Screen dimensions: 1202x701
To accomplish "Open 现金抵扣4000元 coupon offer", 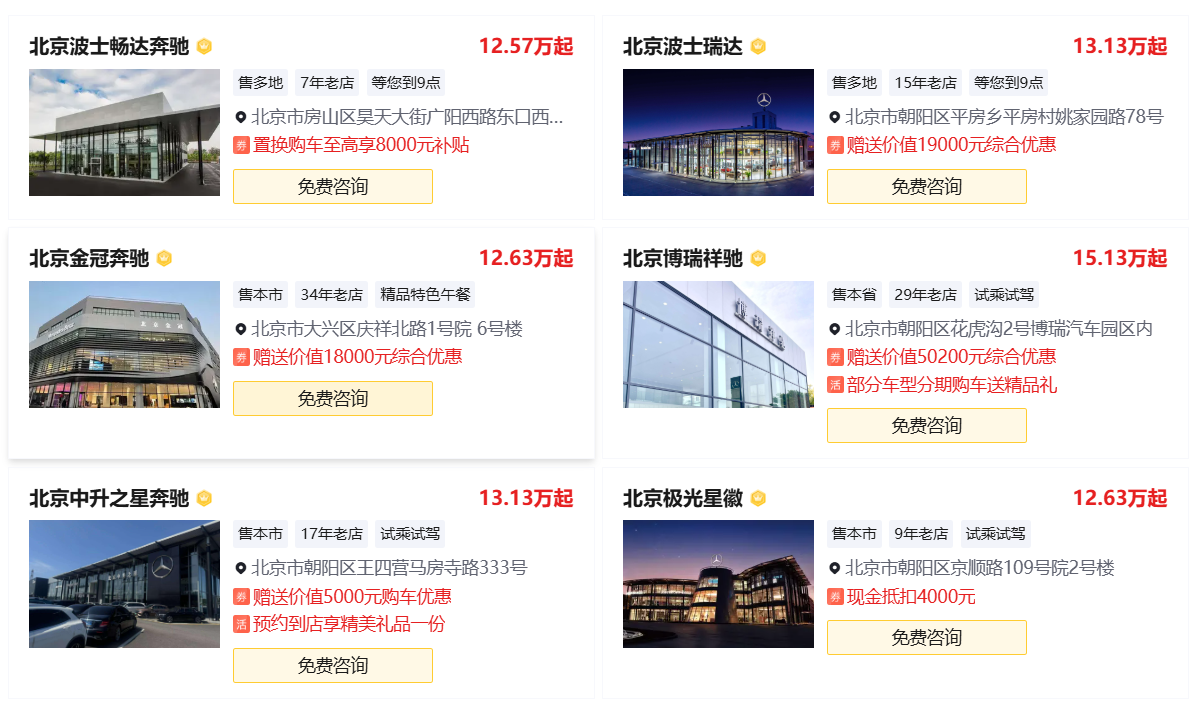I will (x=910, y=597).
